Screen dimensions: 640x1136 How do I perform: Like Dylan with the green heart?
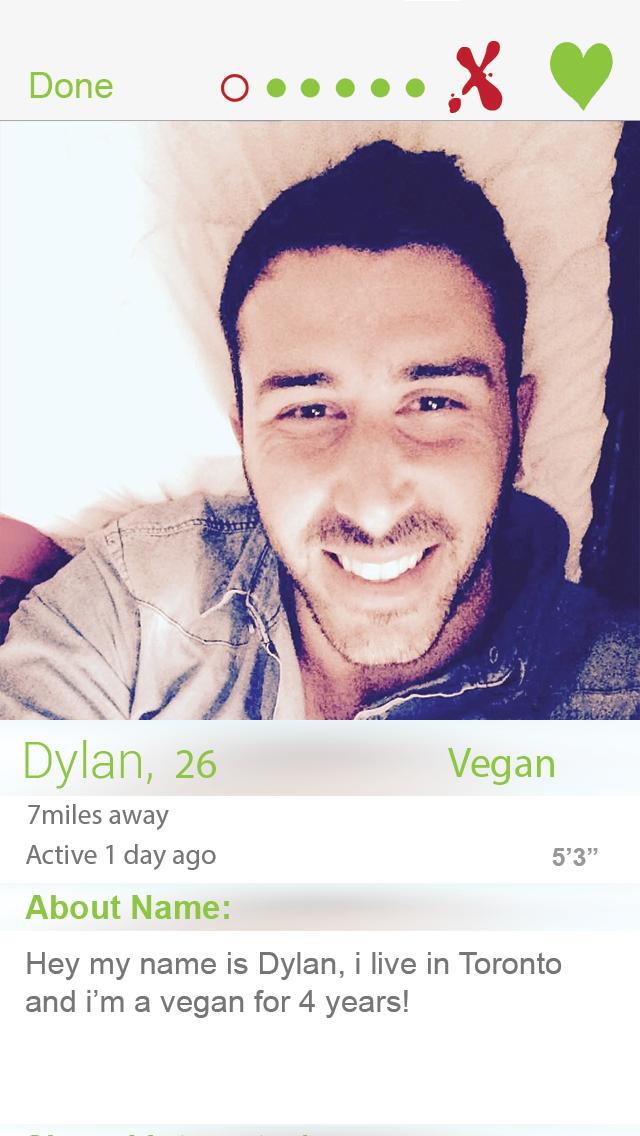[581, 79]
